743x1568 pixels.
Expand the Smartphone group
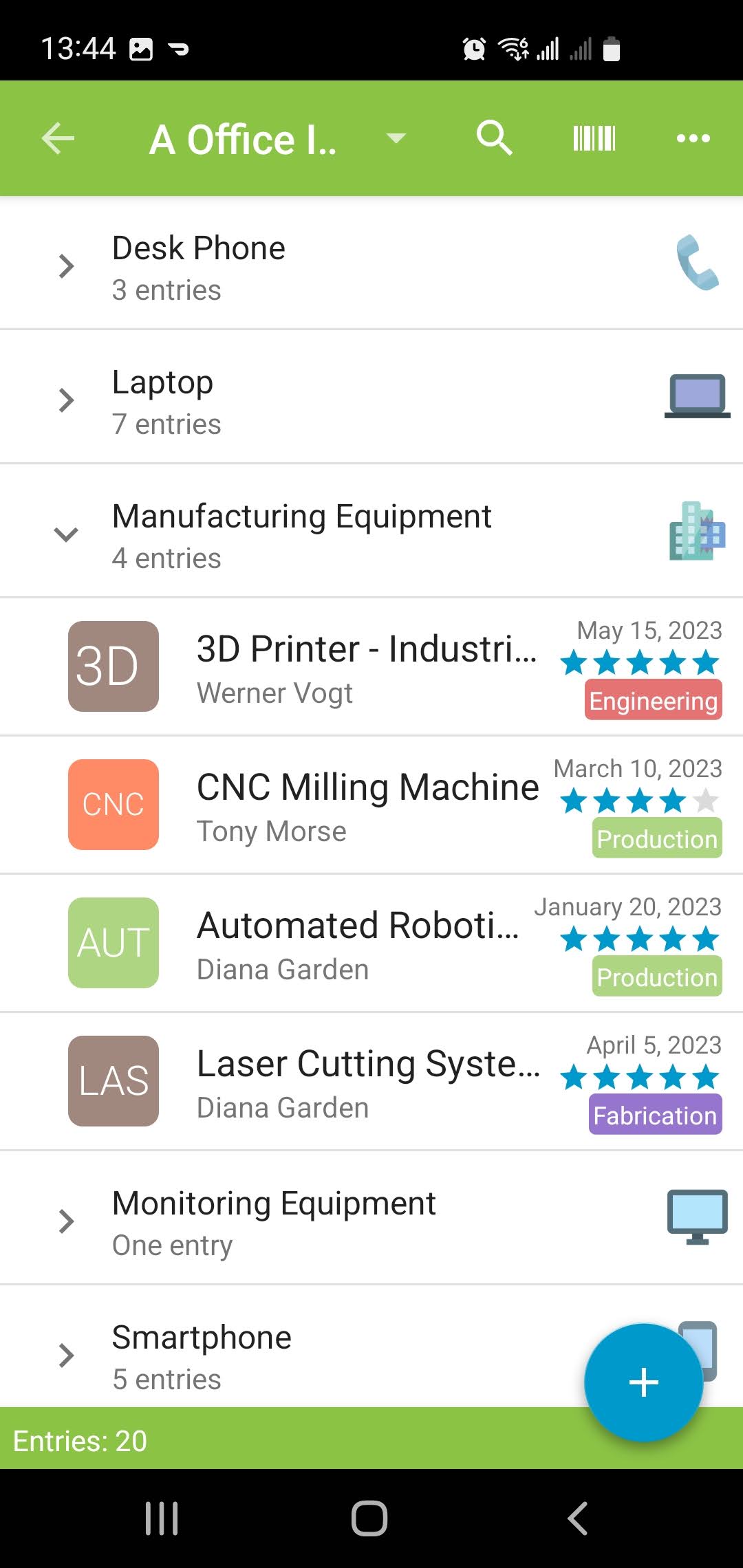click(x=65, y=1355)
